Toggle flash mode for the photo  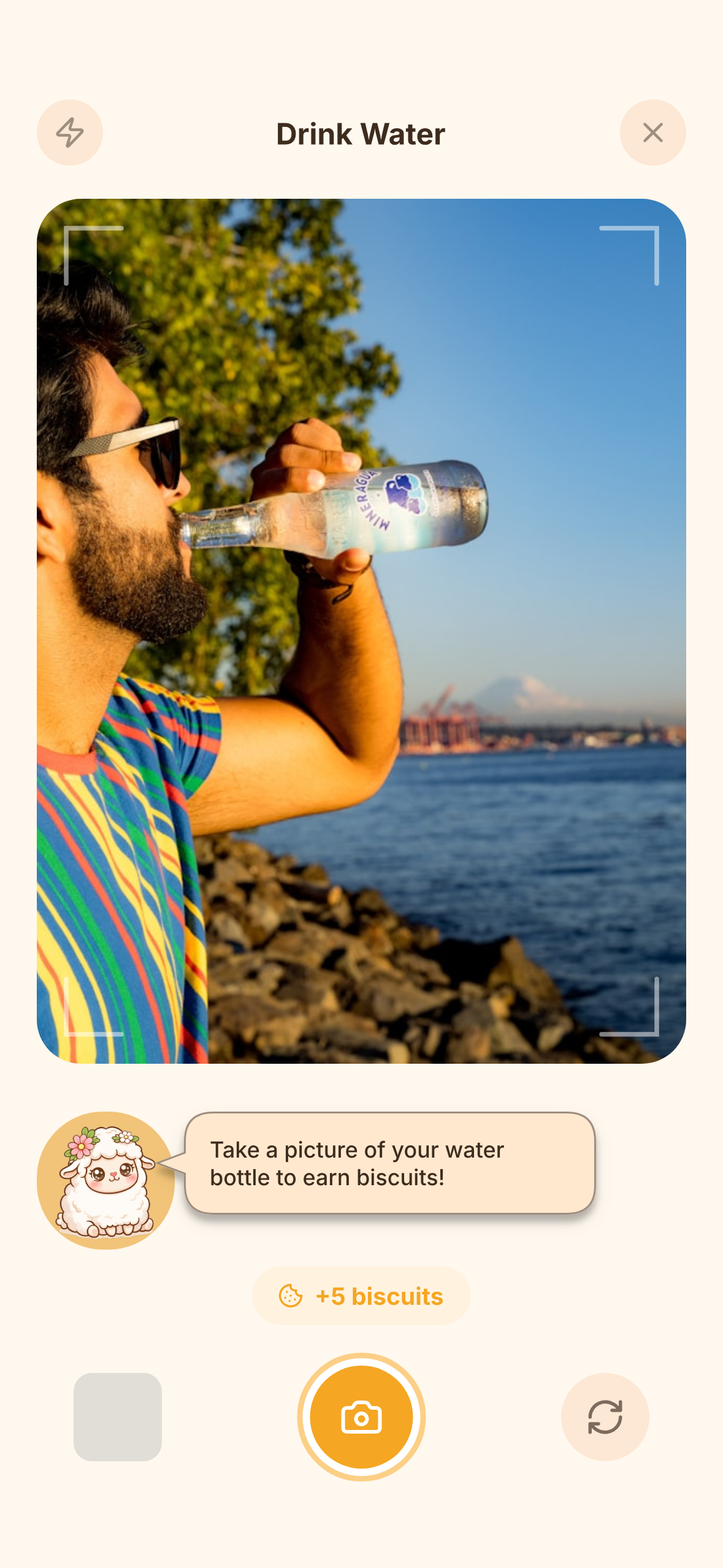click(69, 133)
